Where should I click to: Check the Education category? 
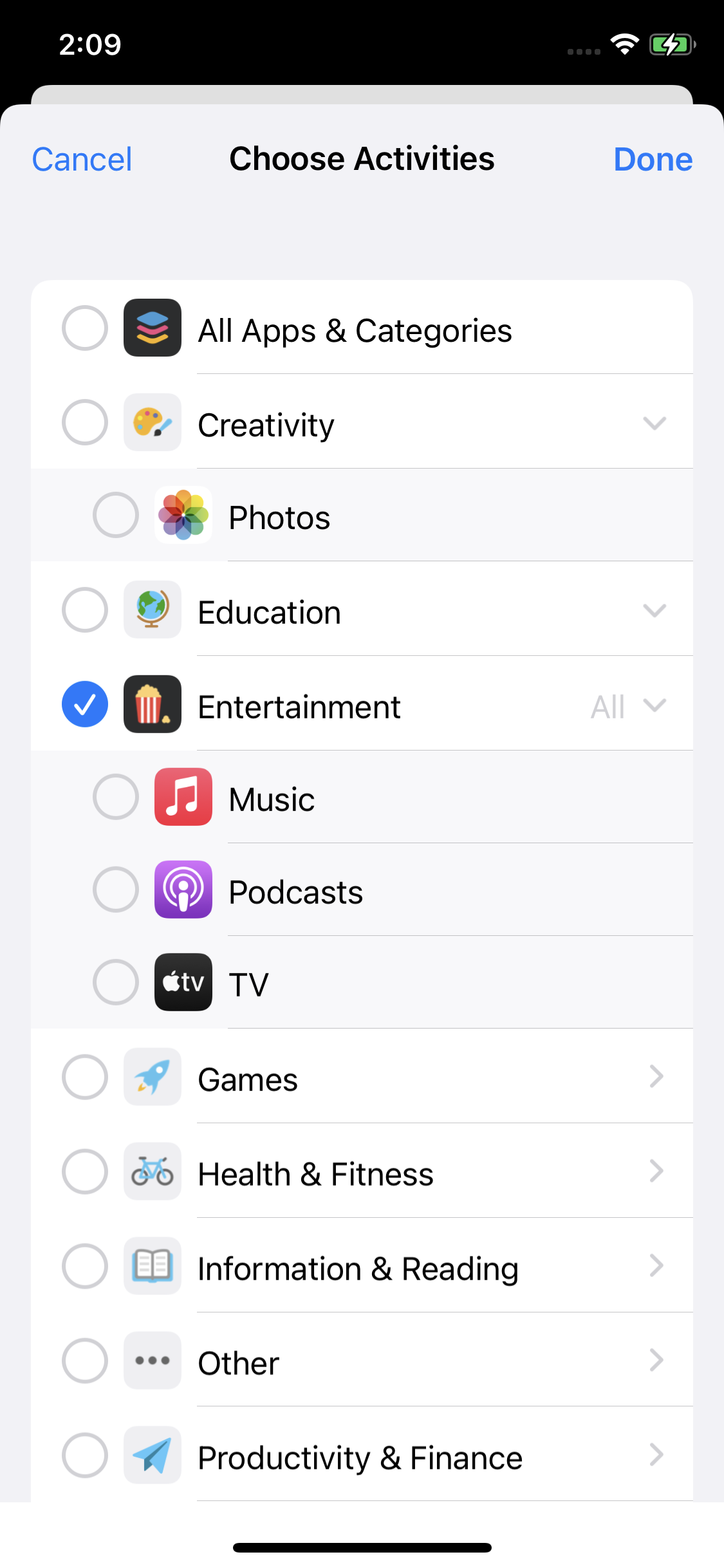85,610
